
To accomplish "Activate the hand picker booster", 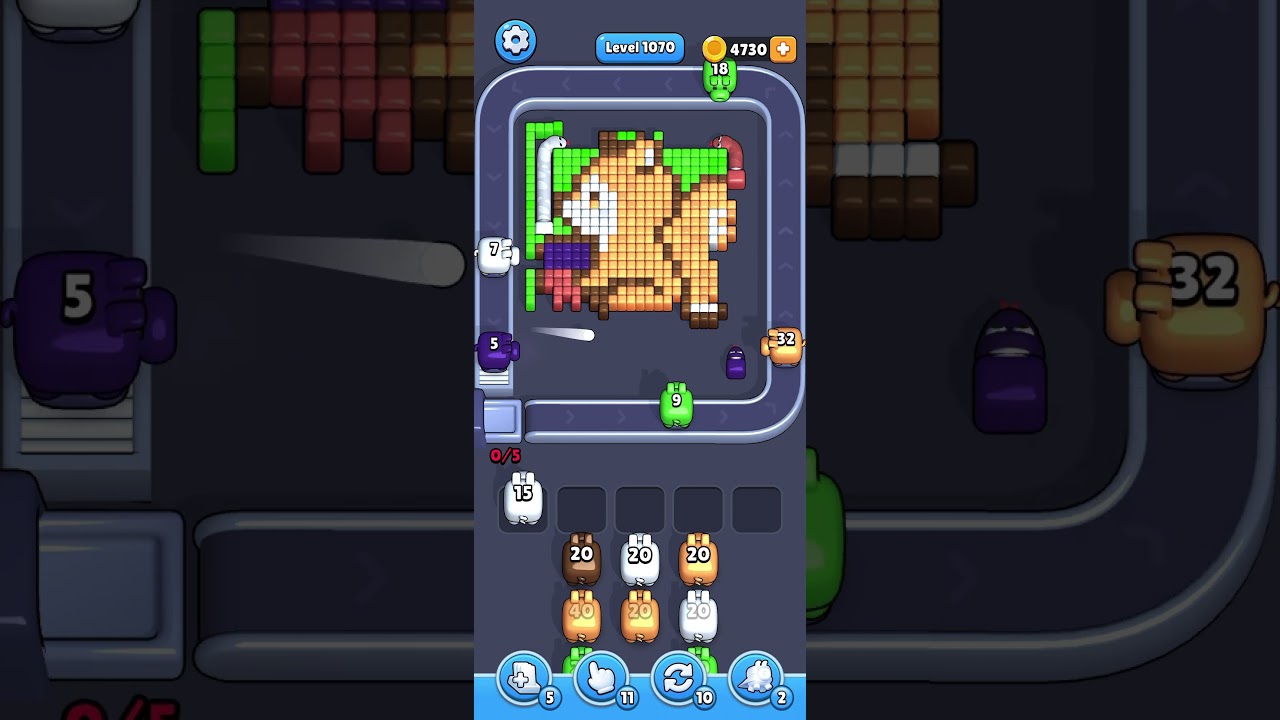I will pos(602,680).
